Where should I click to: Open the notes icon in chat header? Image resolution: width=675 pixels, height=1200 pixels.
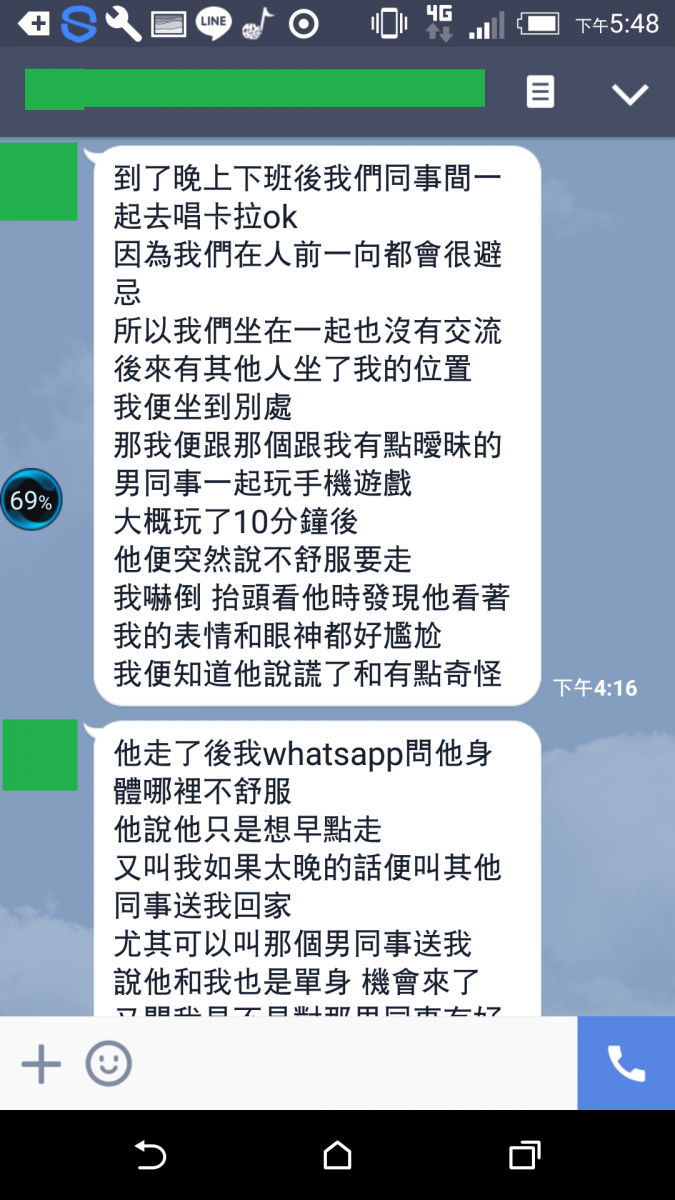(x=540, y=93)
